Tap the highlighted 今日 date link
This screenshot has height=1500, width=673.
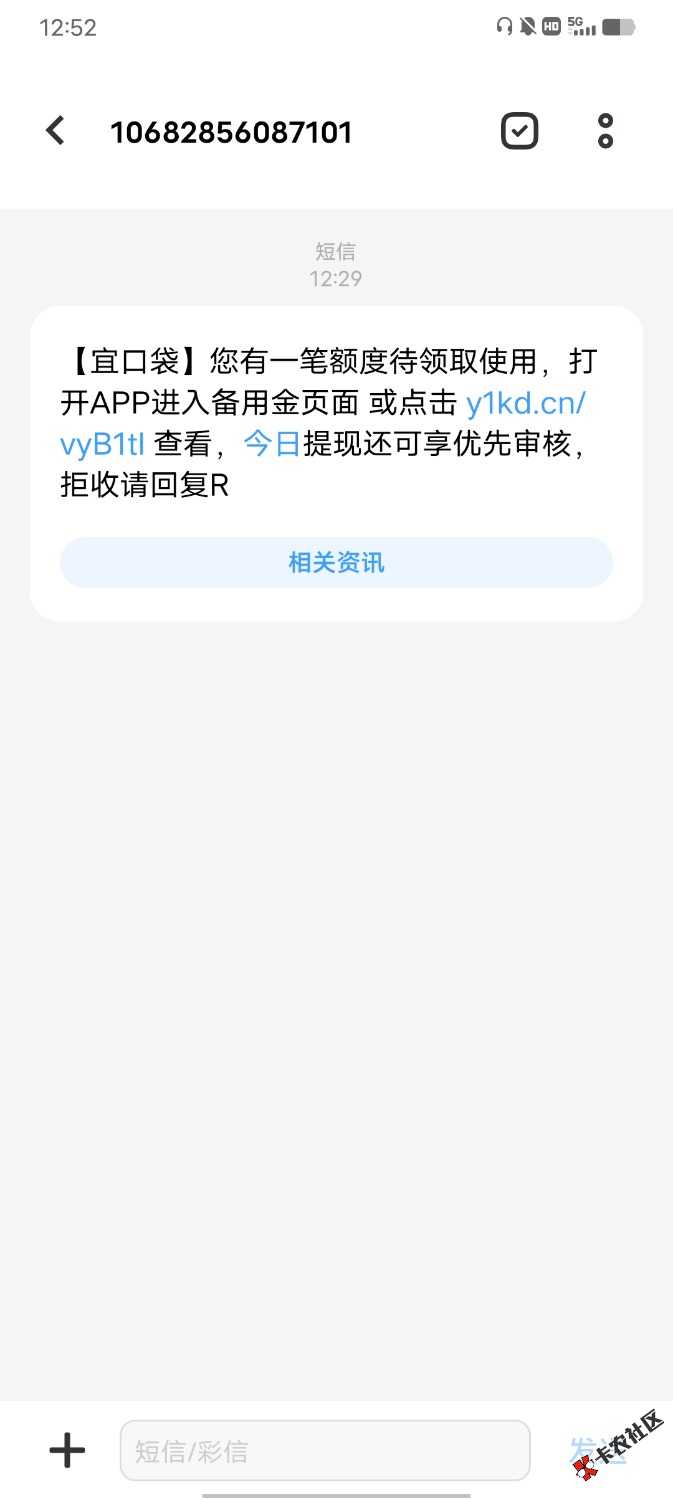(272, 444)
